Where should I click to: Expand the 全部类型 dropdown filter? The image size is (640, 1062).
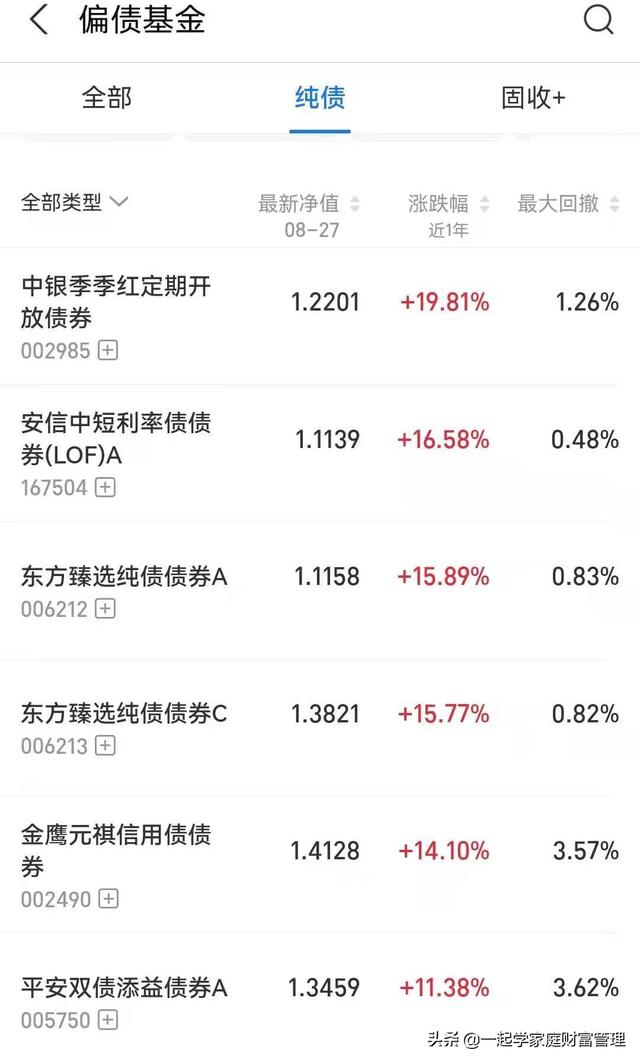75,202
